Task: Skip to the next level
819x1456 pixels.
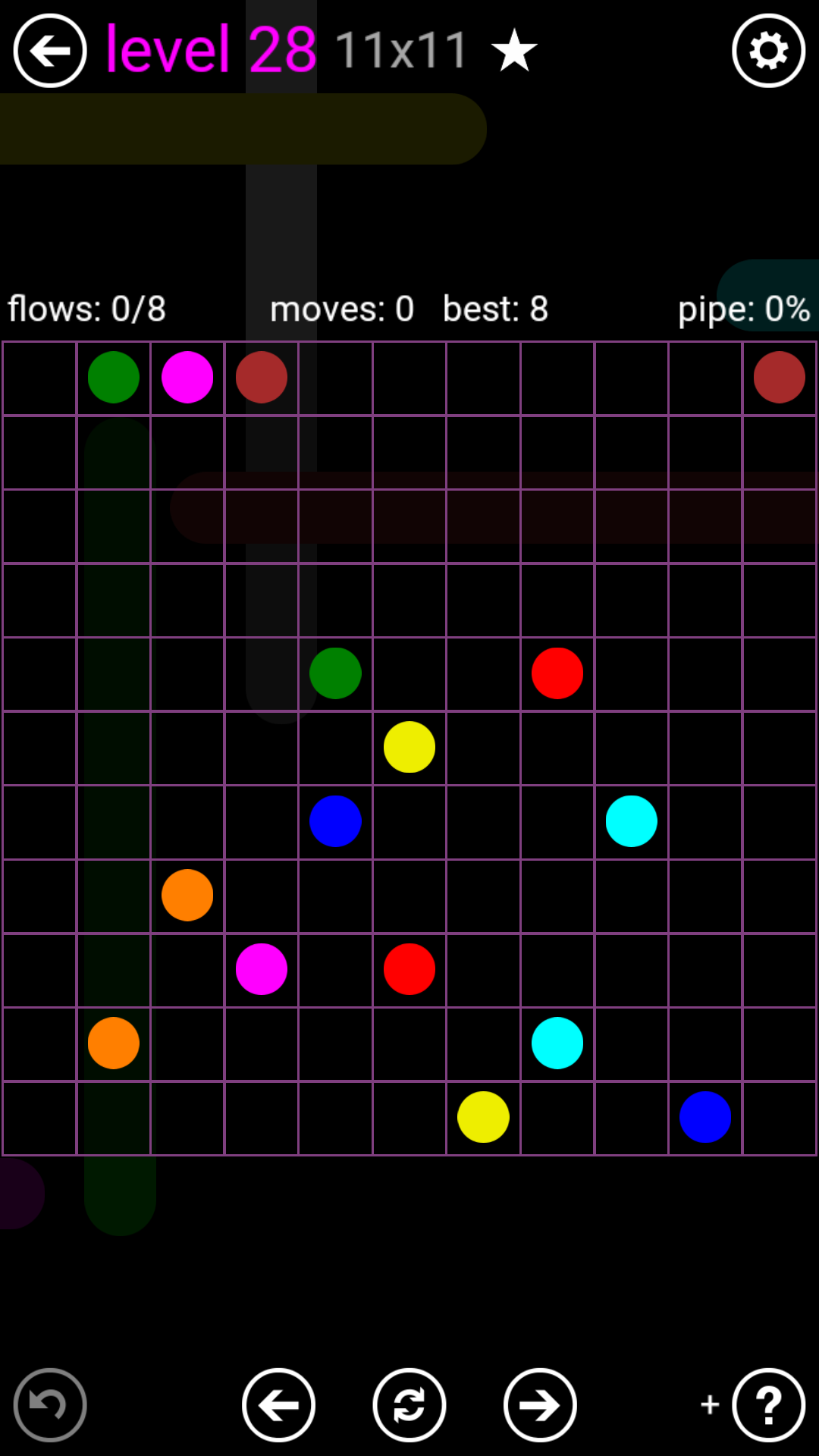Action: (x=540, y=1405)
